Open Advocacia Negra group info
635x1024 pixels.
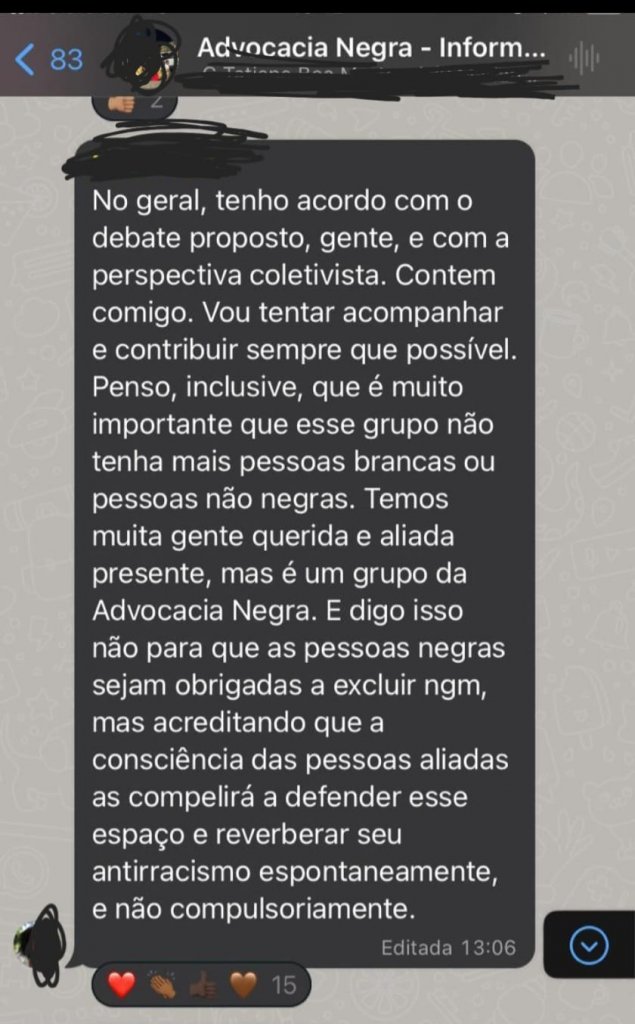pyautogui.click(x=371, y=48)
